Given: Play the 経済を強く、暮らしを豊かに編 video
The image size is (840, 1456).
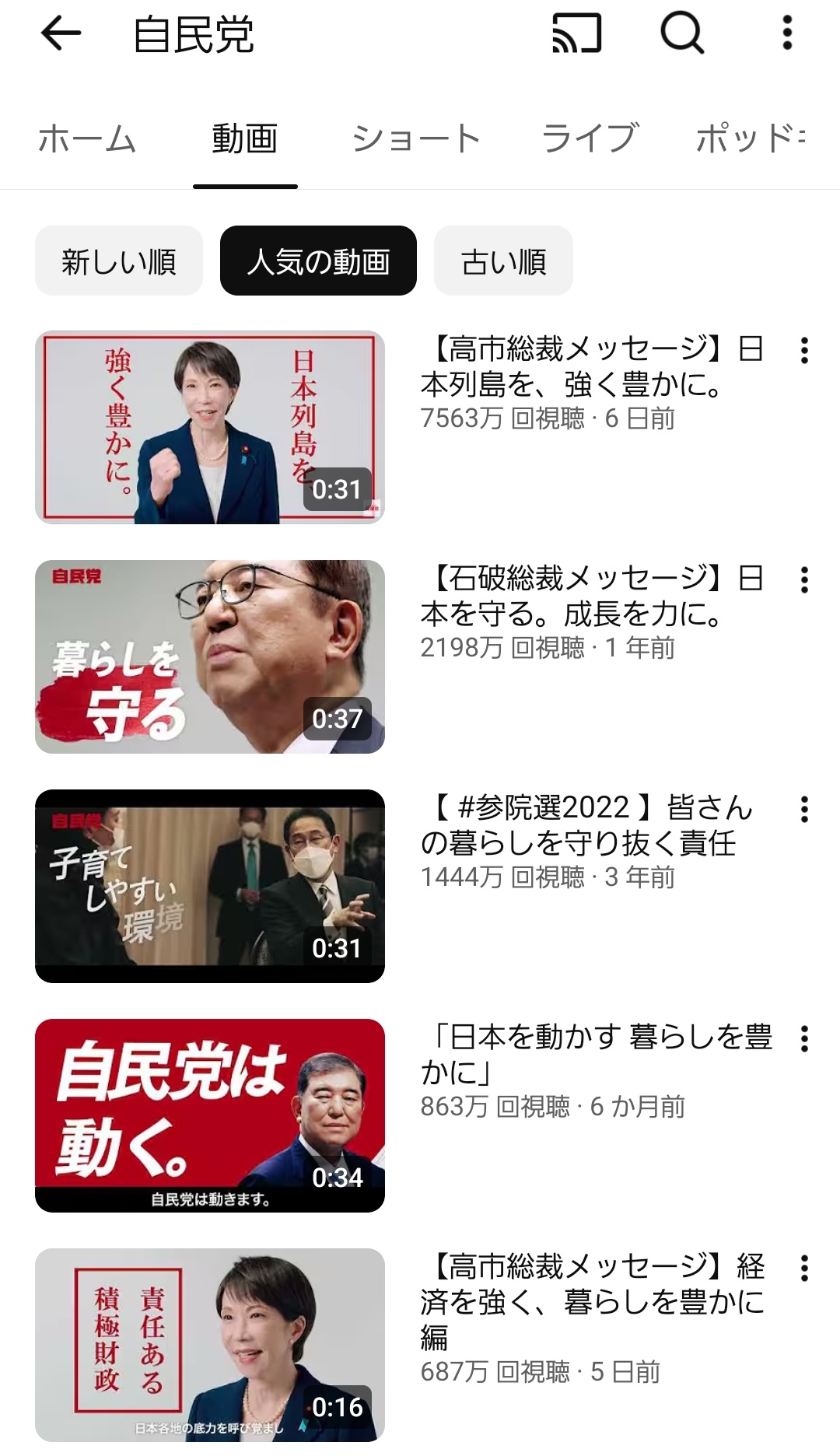Looking at the screenshot, I should point(210,1345).
